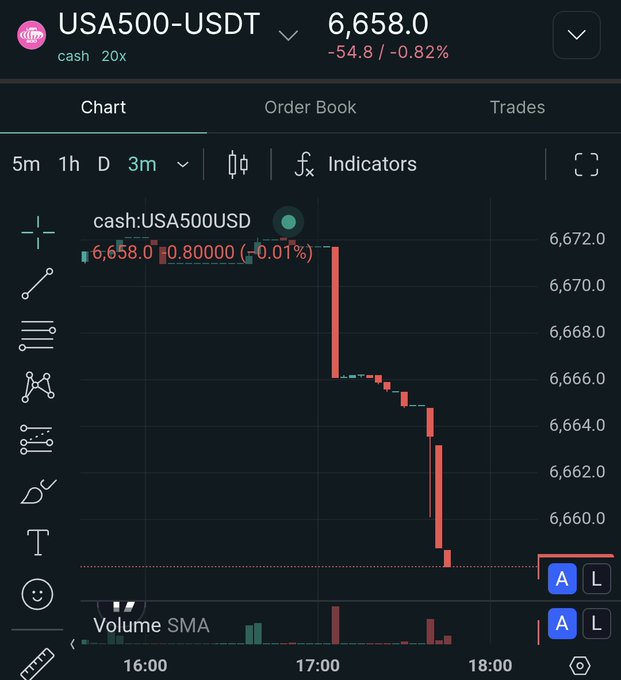The image size is (621, 680).
Task: Activate the ruler measure tool
Action: click(x=36, y=664)
